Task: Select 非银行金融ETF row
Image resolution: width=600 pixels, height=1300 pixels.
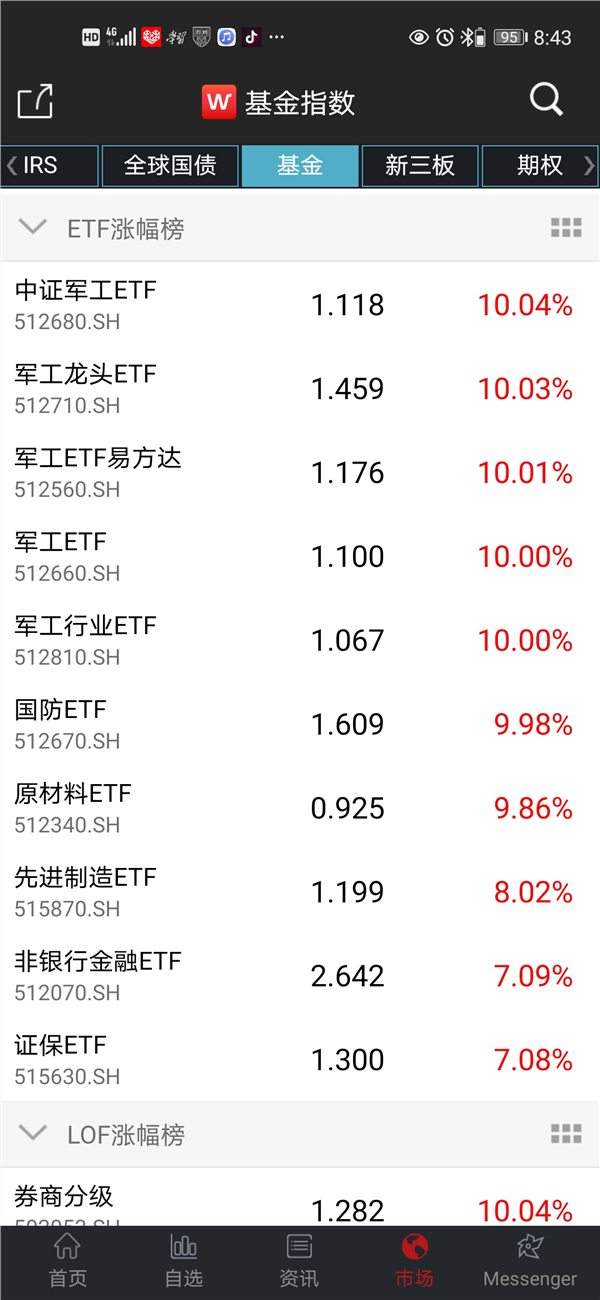Action: 300,976
